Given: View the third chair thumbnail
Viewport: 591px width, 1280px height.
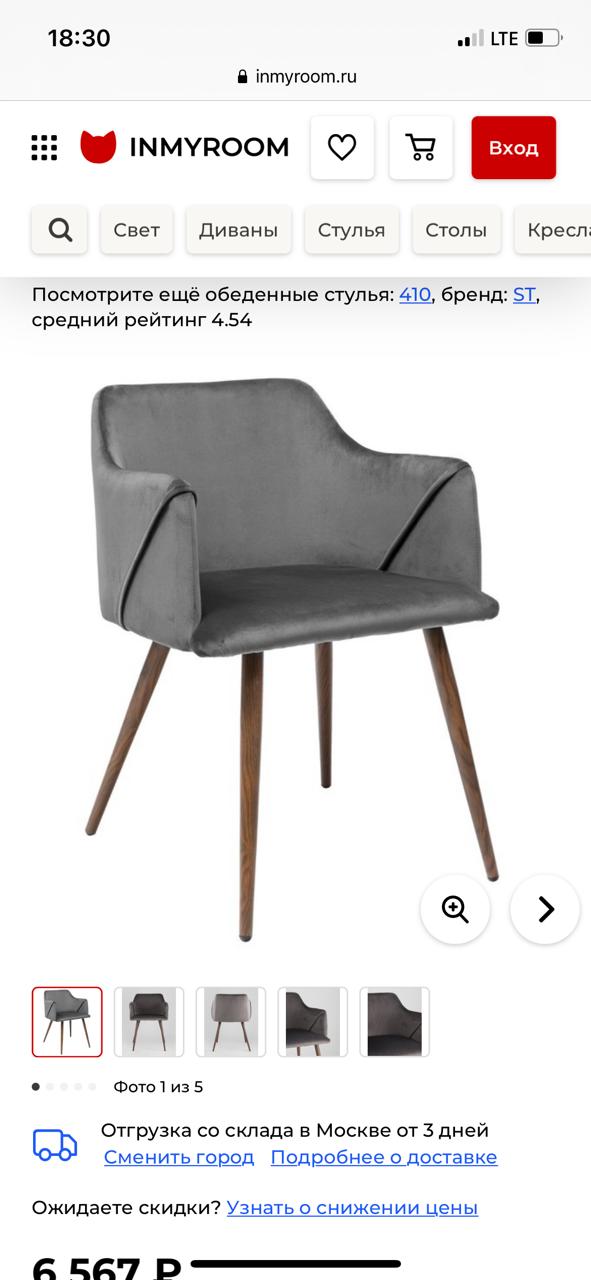Looking at the screenshot, I should (x=231, y=1022).
